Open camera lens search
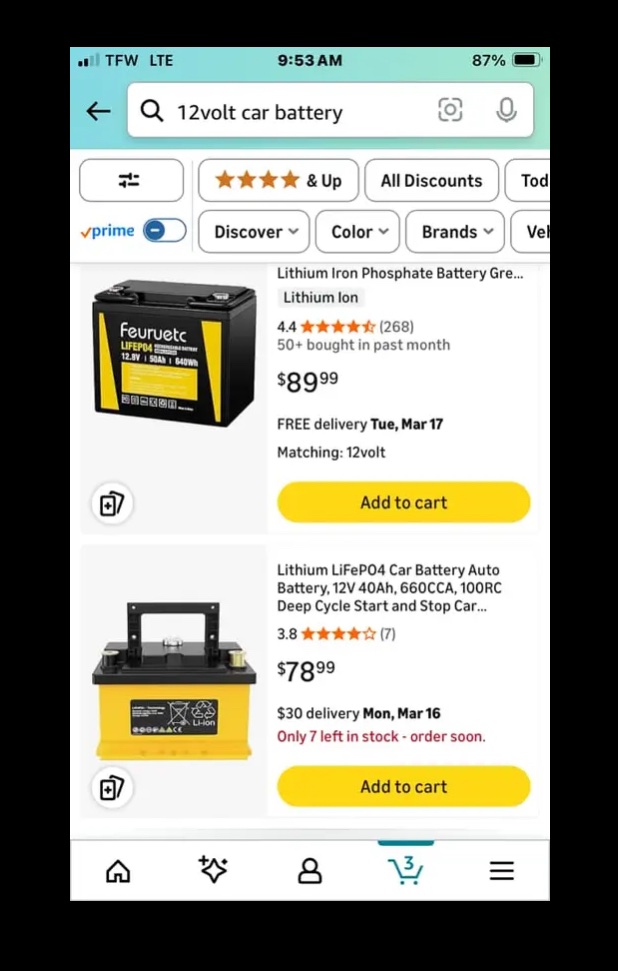618x971 pixels. pos(450,110)
